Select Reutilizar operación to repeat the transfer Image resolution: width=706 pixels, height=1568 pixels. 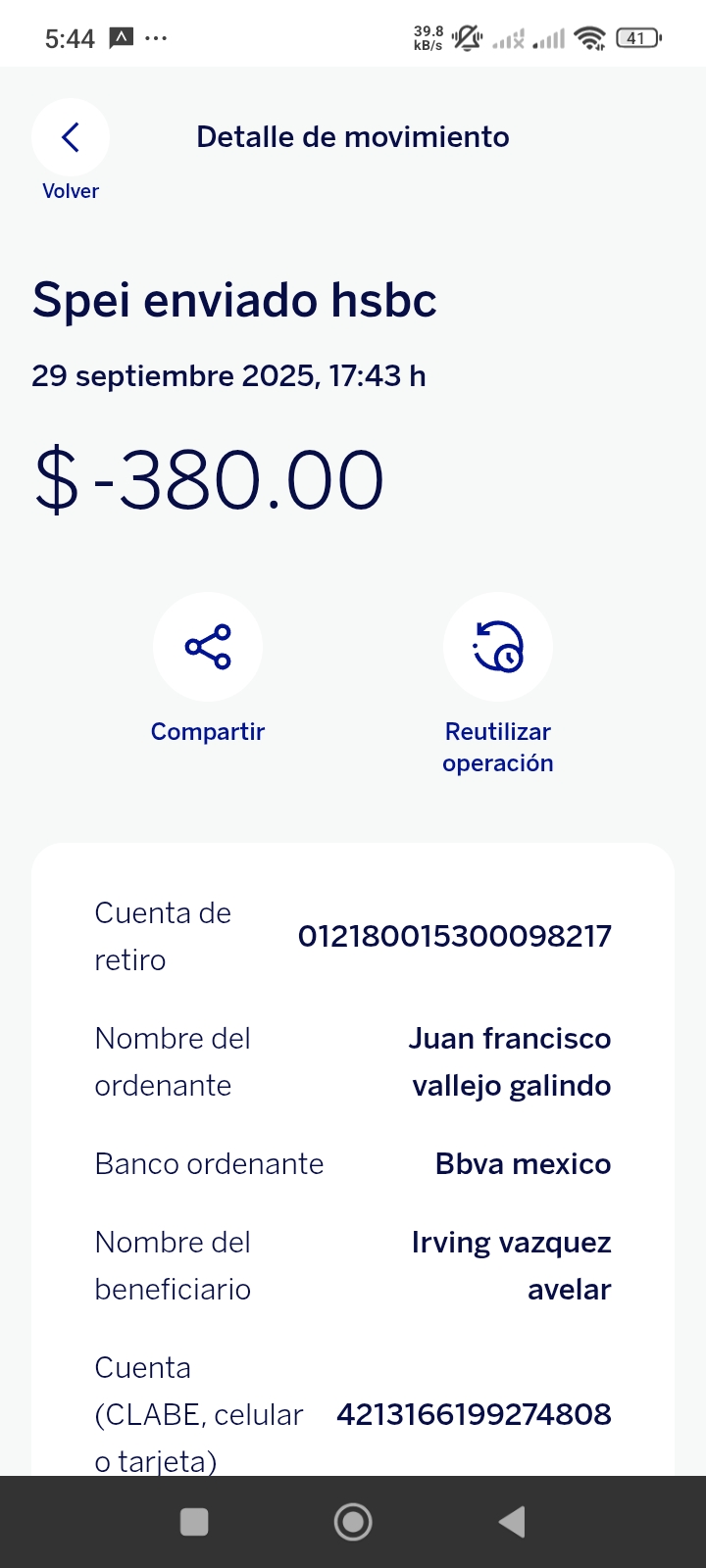[x=498, y=647]
